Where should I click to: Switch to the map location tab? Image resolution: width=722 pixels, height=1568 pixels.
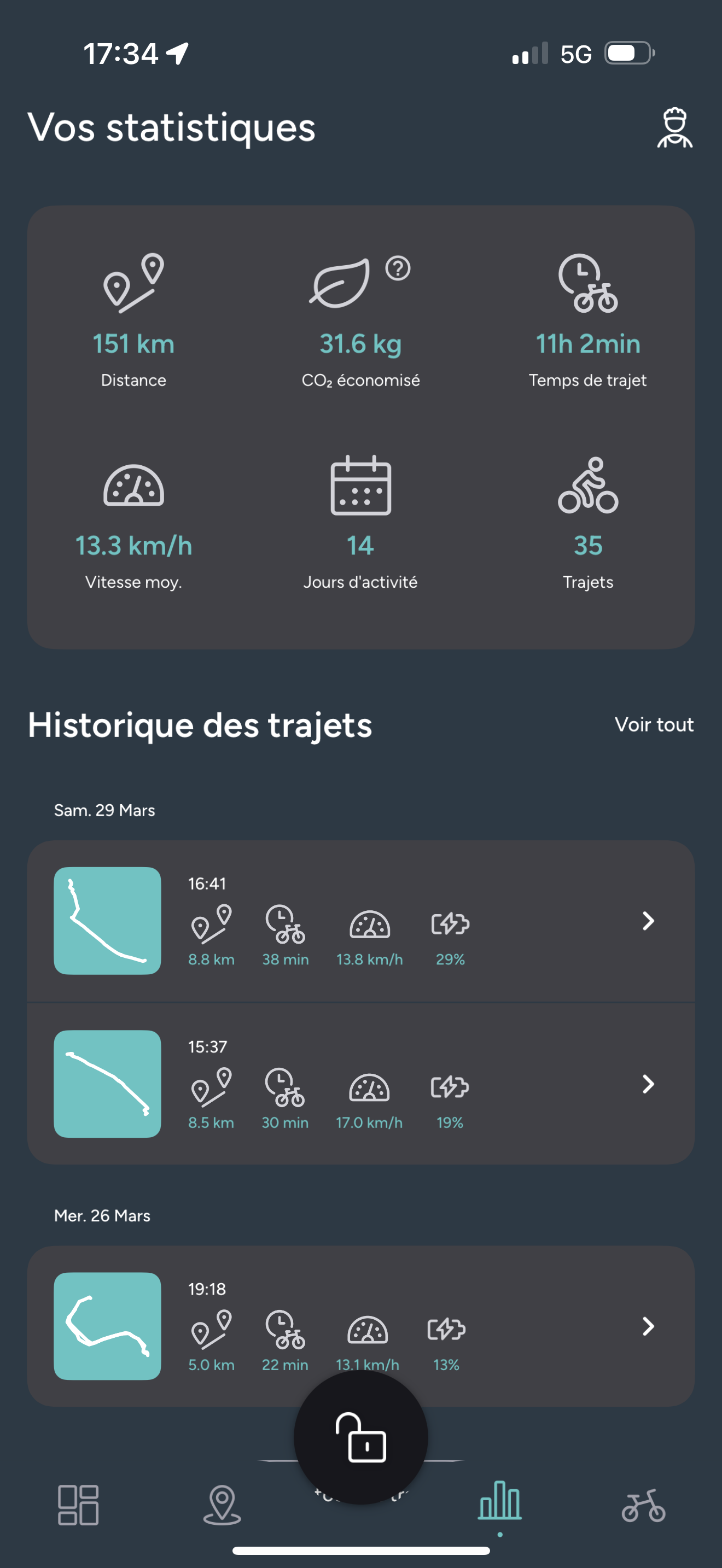click(222, 1505)
